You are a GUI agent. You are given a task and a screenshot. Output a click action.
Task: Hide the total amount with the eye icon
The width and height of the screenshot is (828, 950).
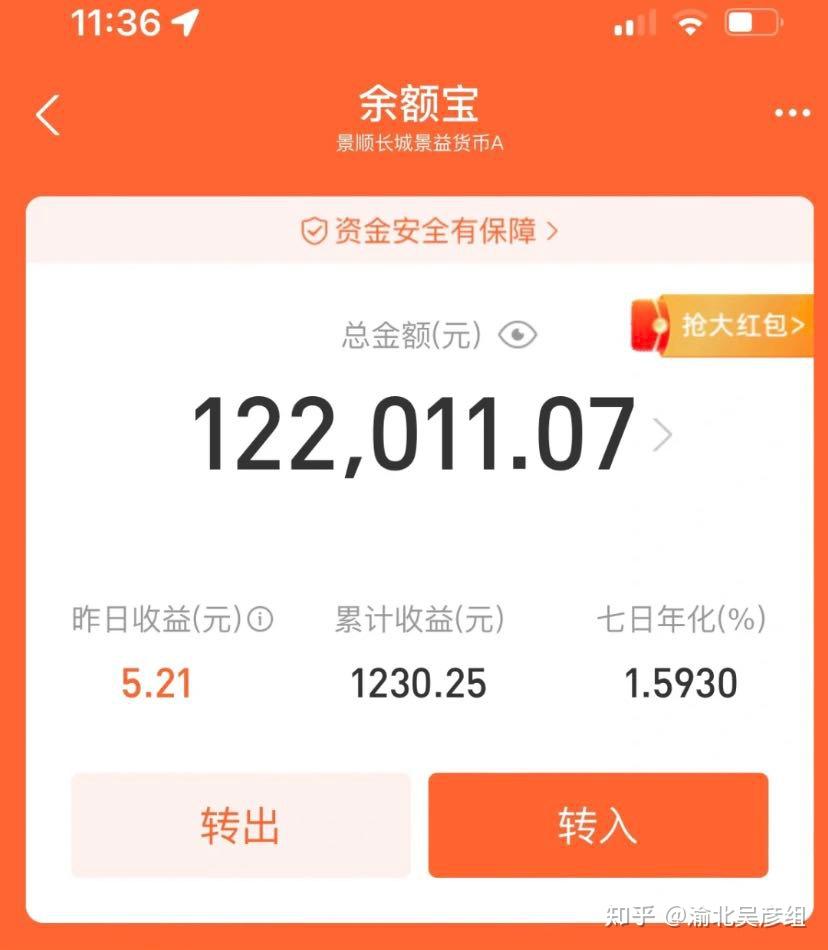pyautogui.click(x=517, y=335)
